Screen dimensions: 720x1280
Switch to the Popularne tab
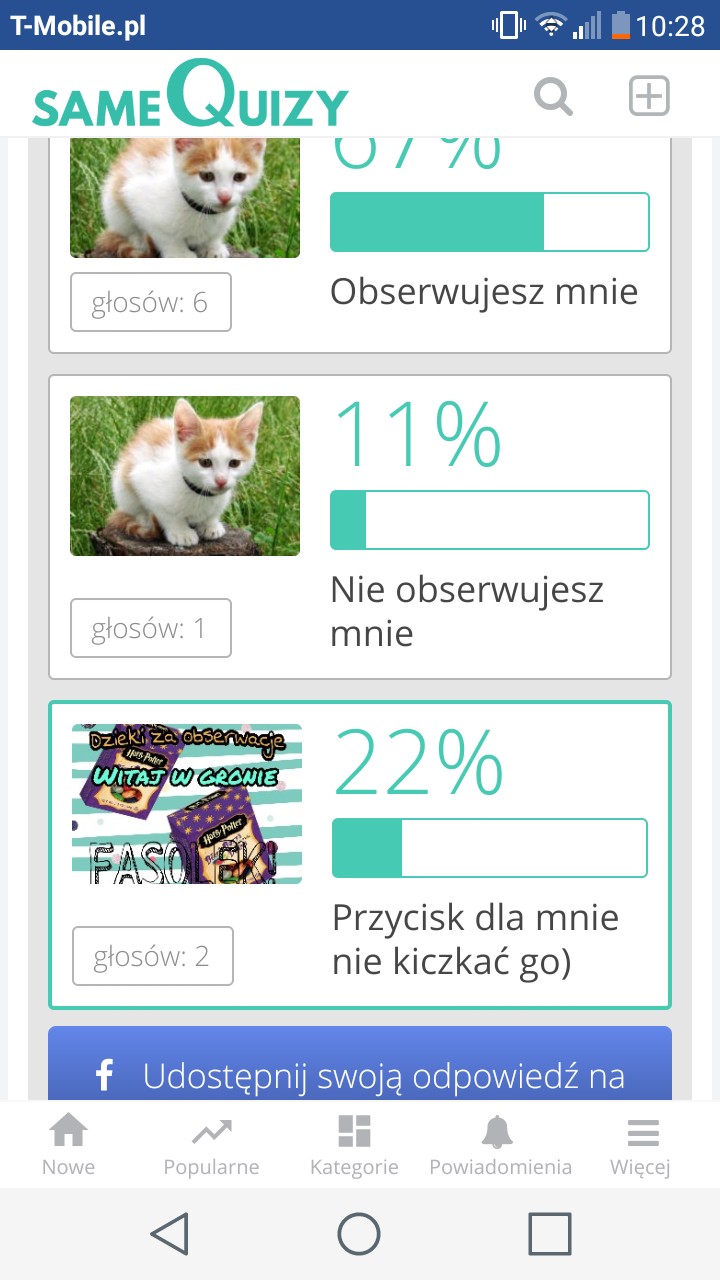[x=211, y=1146]
